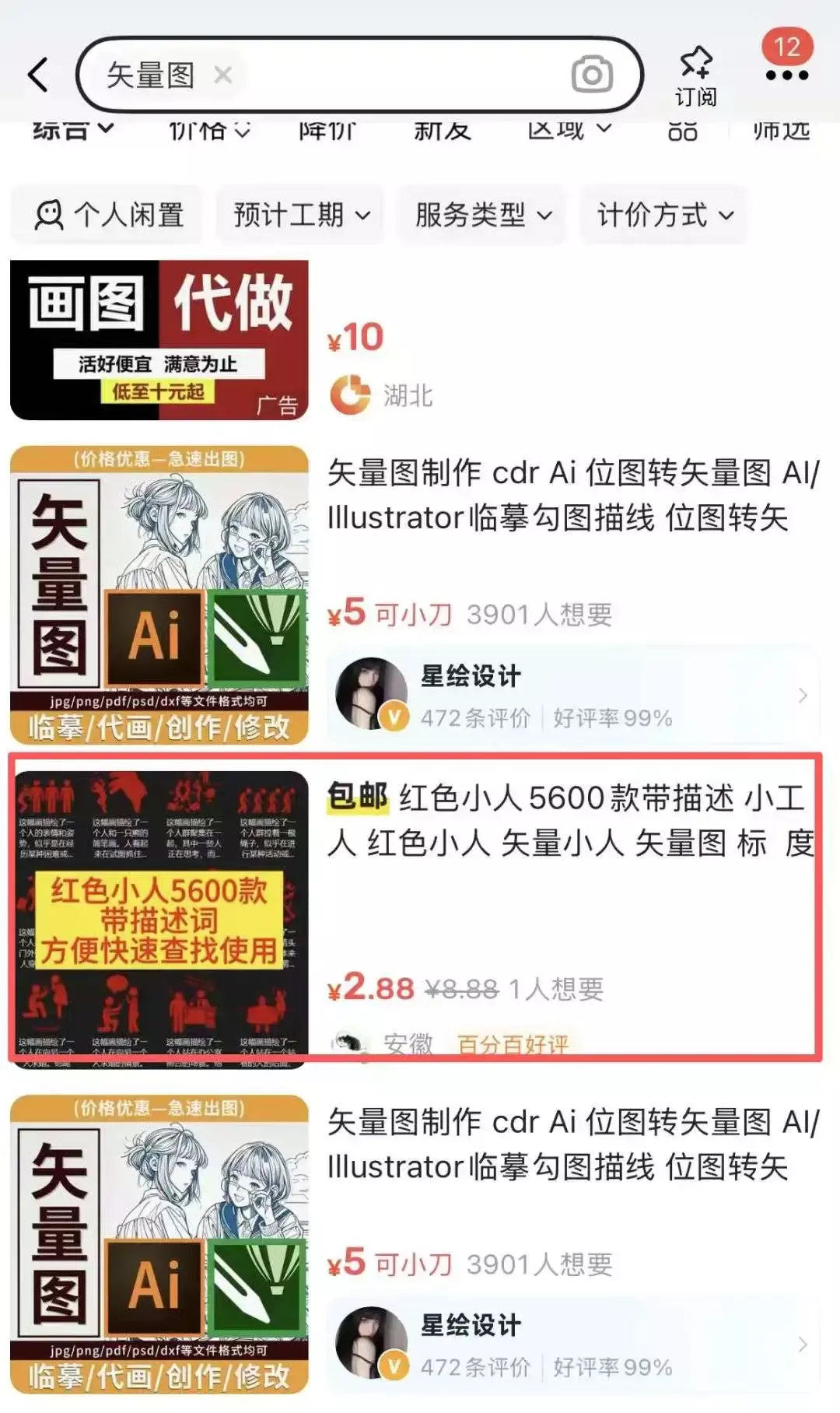This screenshot has height=1413, width=840.
Task: Open image search via camera icon
Action: click(x=593, y=74)
